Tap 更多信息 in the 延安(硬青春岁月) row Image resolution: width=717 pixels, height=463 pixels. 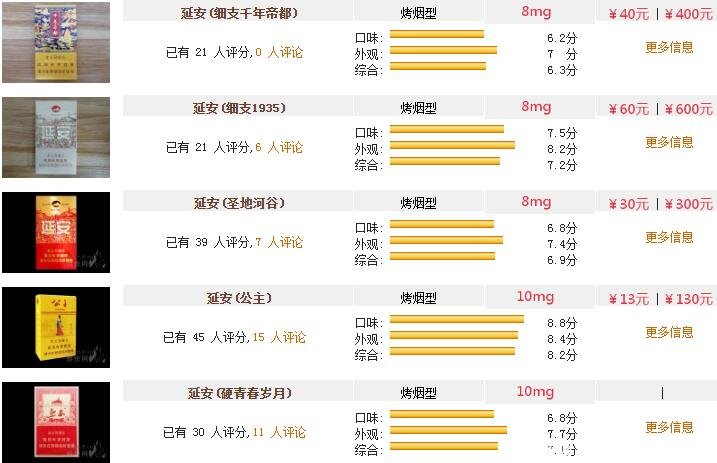coord(669,427)
